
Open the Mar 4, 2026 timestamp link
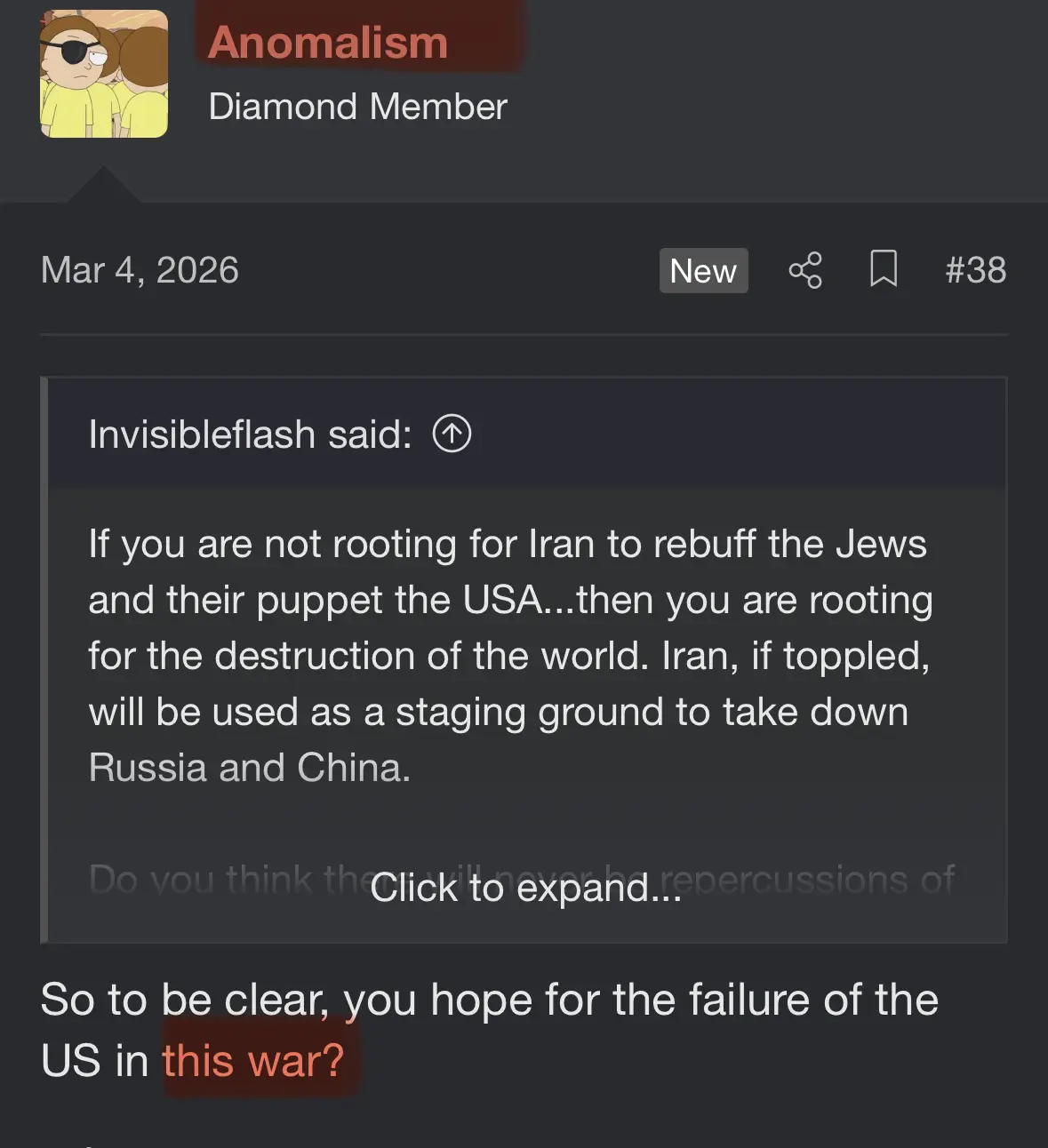(x=140, y=270)
